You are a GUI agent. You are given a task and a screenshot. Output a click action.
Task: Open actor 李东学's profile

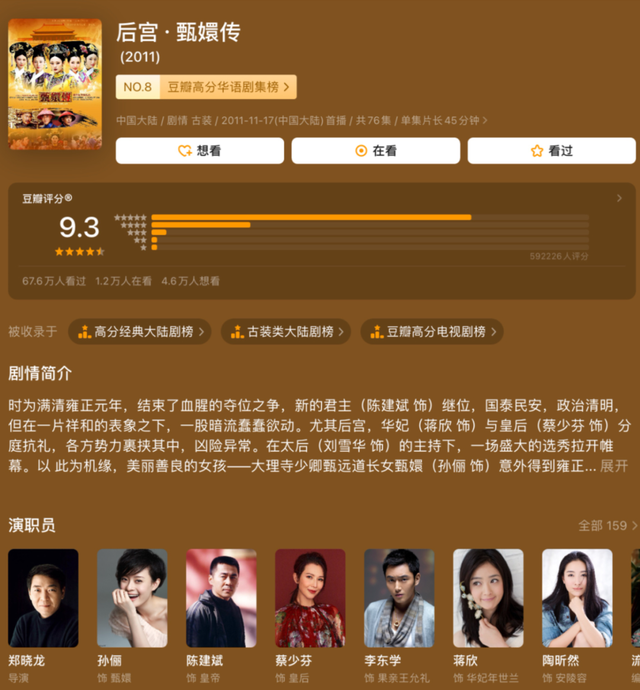tap(399, 598)
